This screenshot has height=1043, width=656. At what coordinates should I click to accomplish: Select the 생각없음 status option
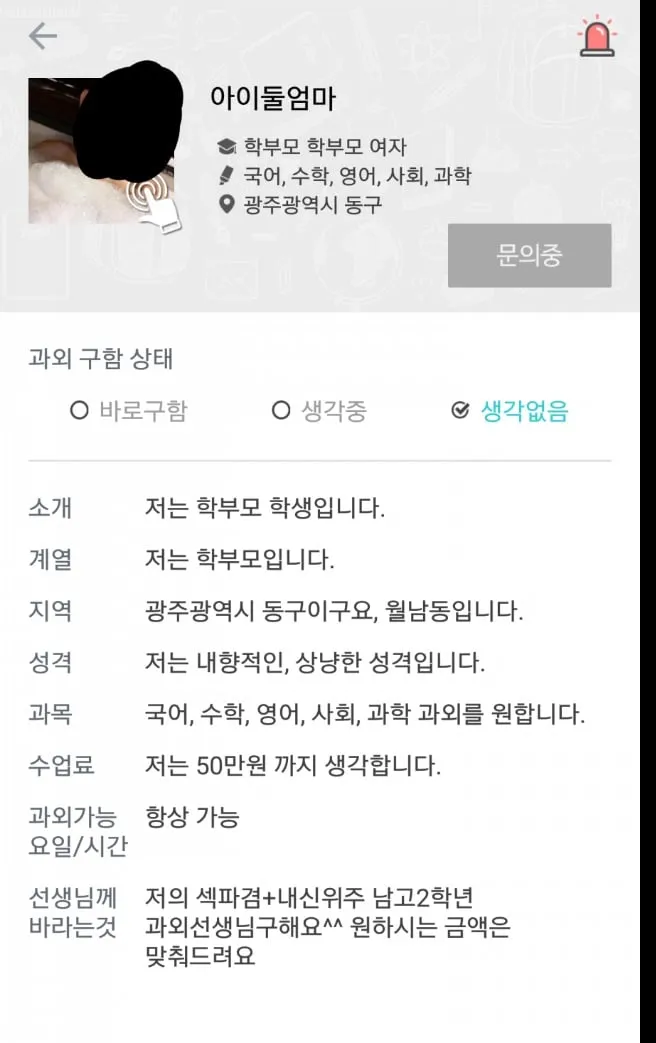click(511, 411)
